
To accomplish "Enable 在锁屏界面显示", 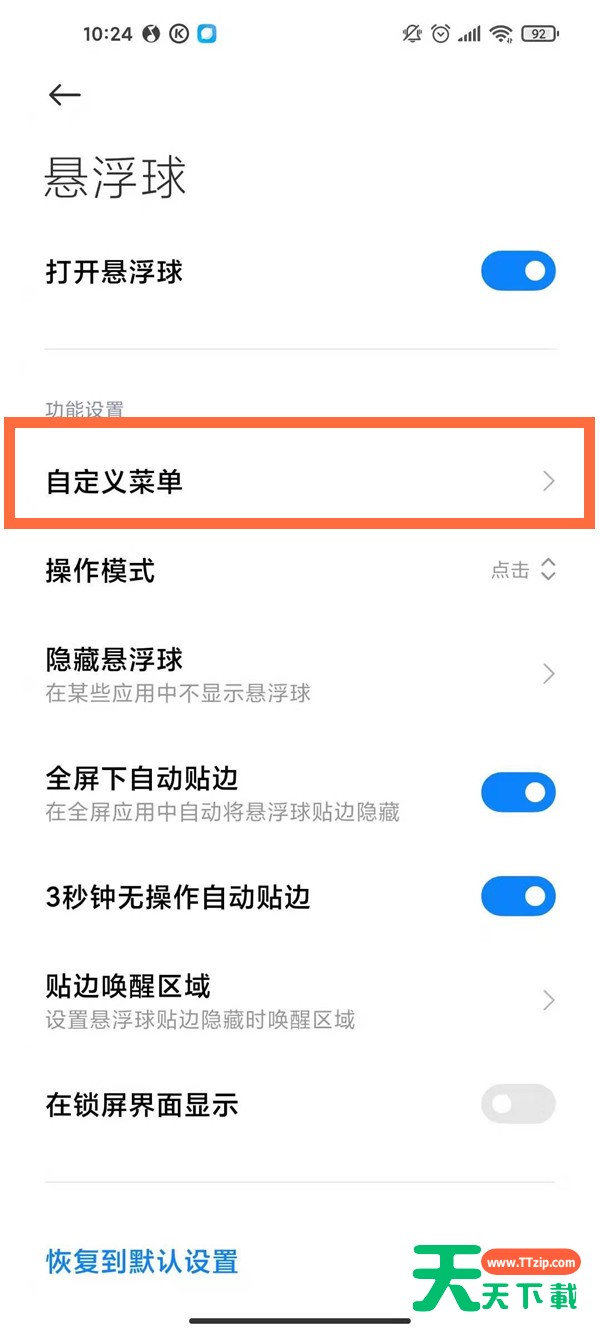I will pyautogui.click(x=518, y=1104).
